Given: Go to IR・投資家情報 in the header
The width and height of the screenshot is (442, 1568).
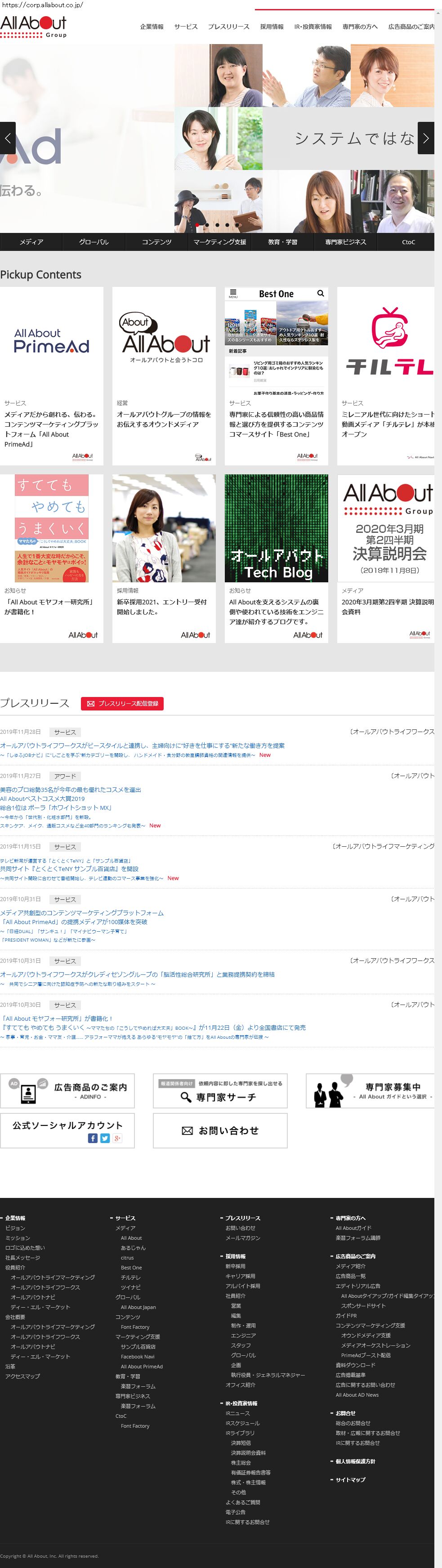Looking at the screenshot, I should tap(313, 27).
